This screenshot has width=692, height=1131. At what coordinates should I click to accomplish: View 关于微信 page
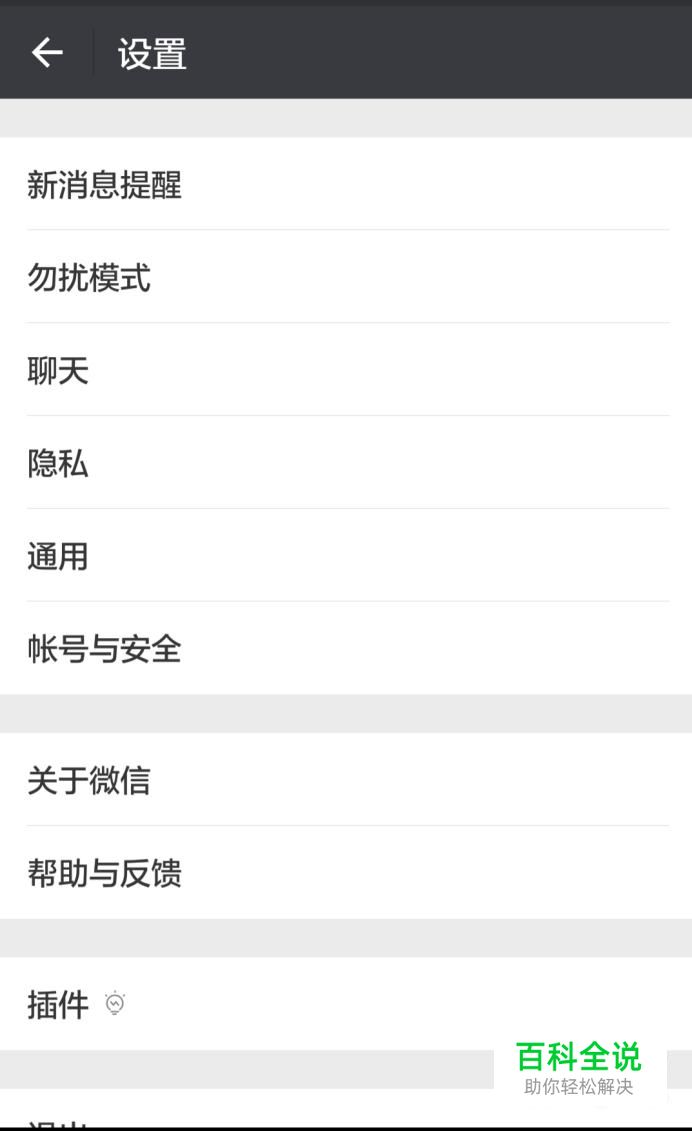(346, 780)
